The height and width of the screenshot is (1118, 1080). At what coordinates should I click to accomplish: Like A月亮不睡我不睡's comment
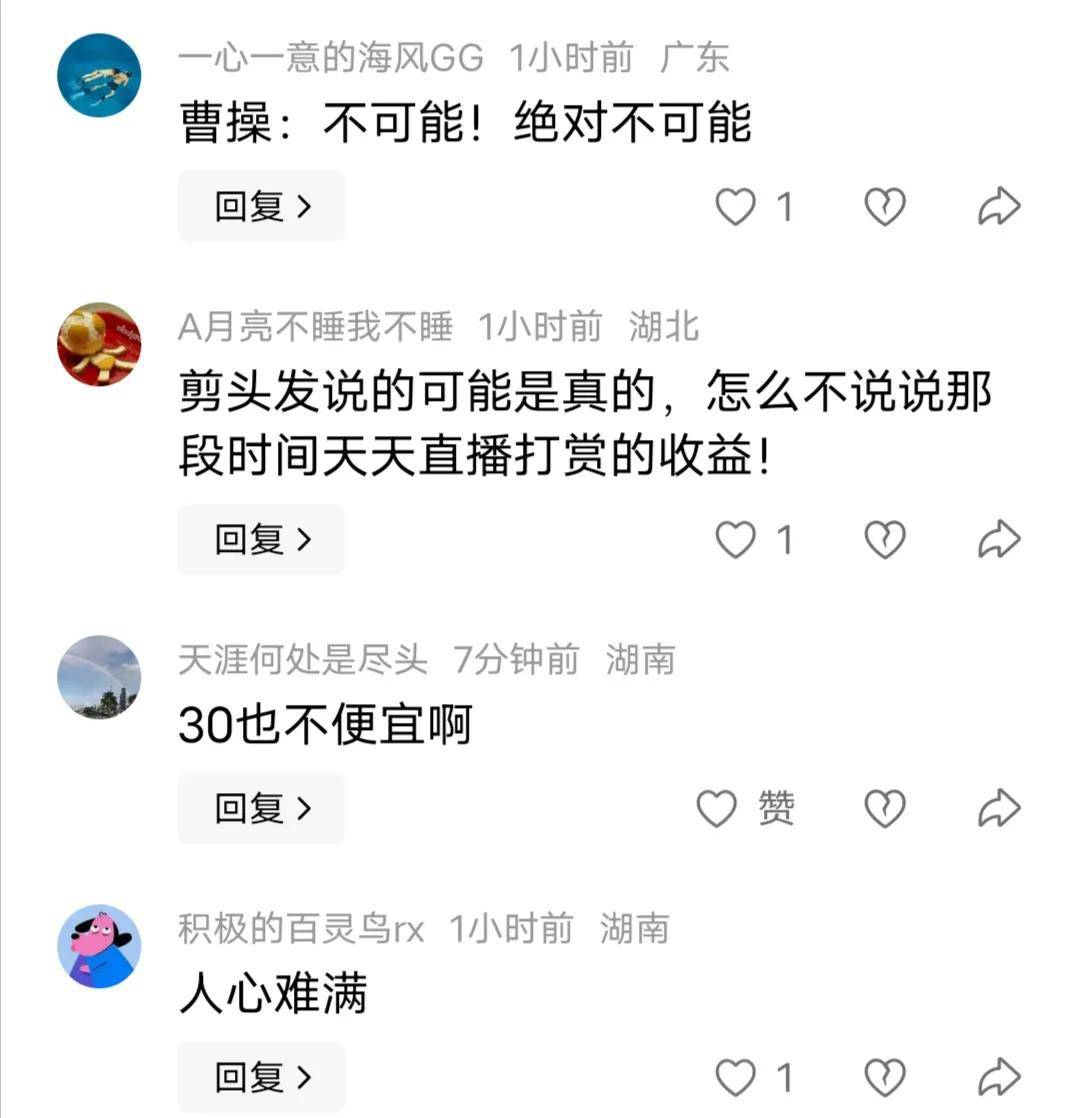coord(737,540)
